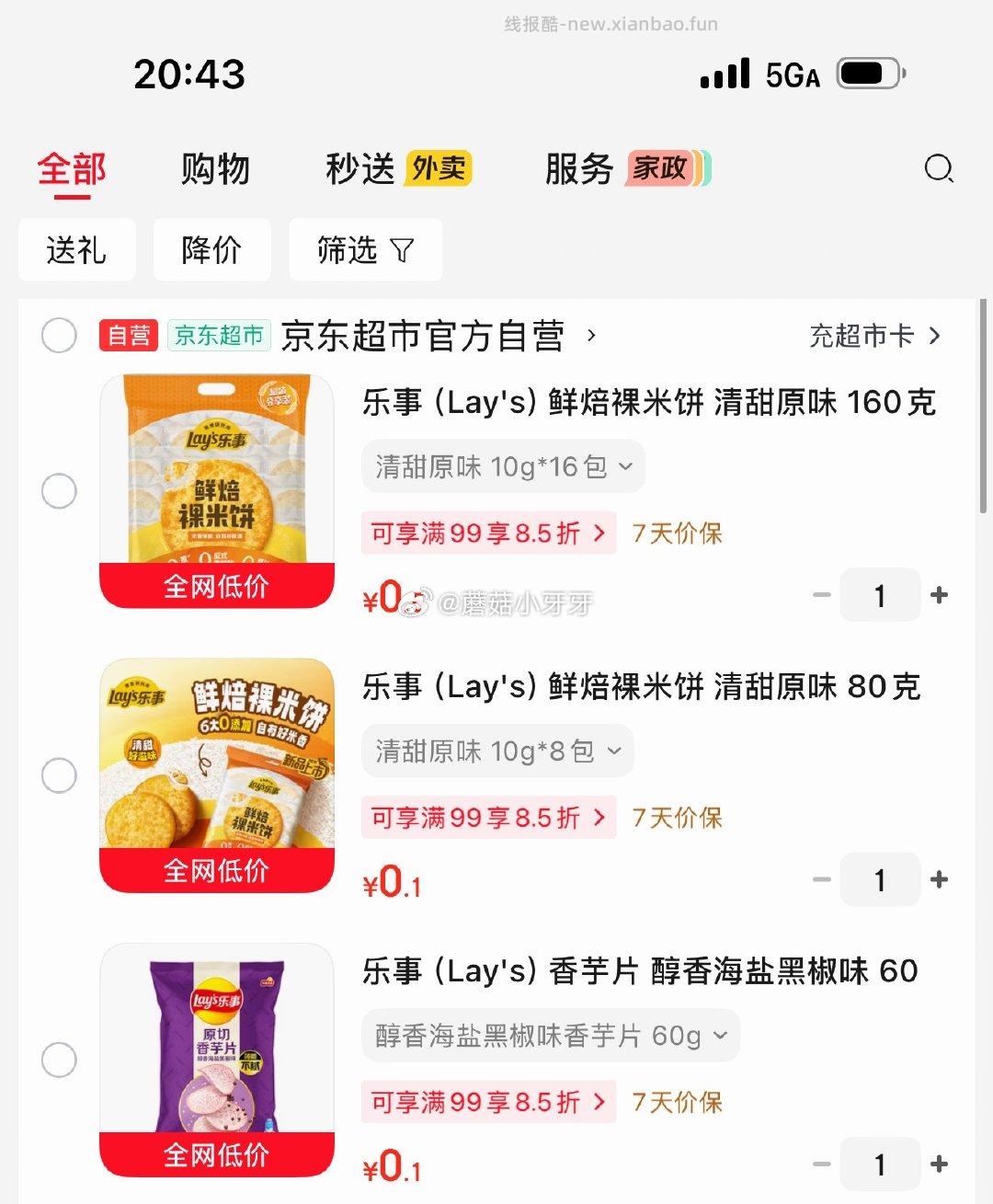Screen dimensions: 993x1204
Task: Open the 自营 badge on the store row
Action: pos(130,336)
